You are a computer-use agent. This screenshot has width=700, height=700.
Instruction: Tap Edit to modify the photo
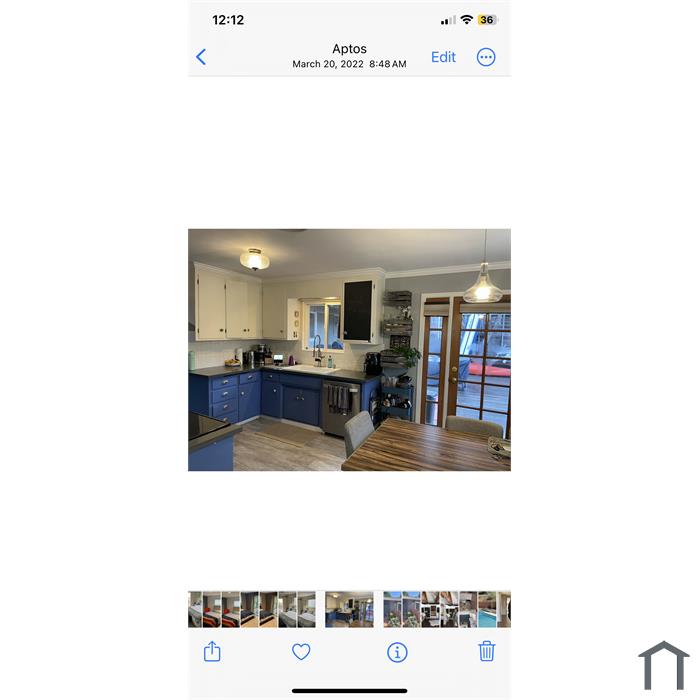tap(443, 57)
